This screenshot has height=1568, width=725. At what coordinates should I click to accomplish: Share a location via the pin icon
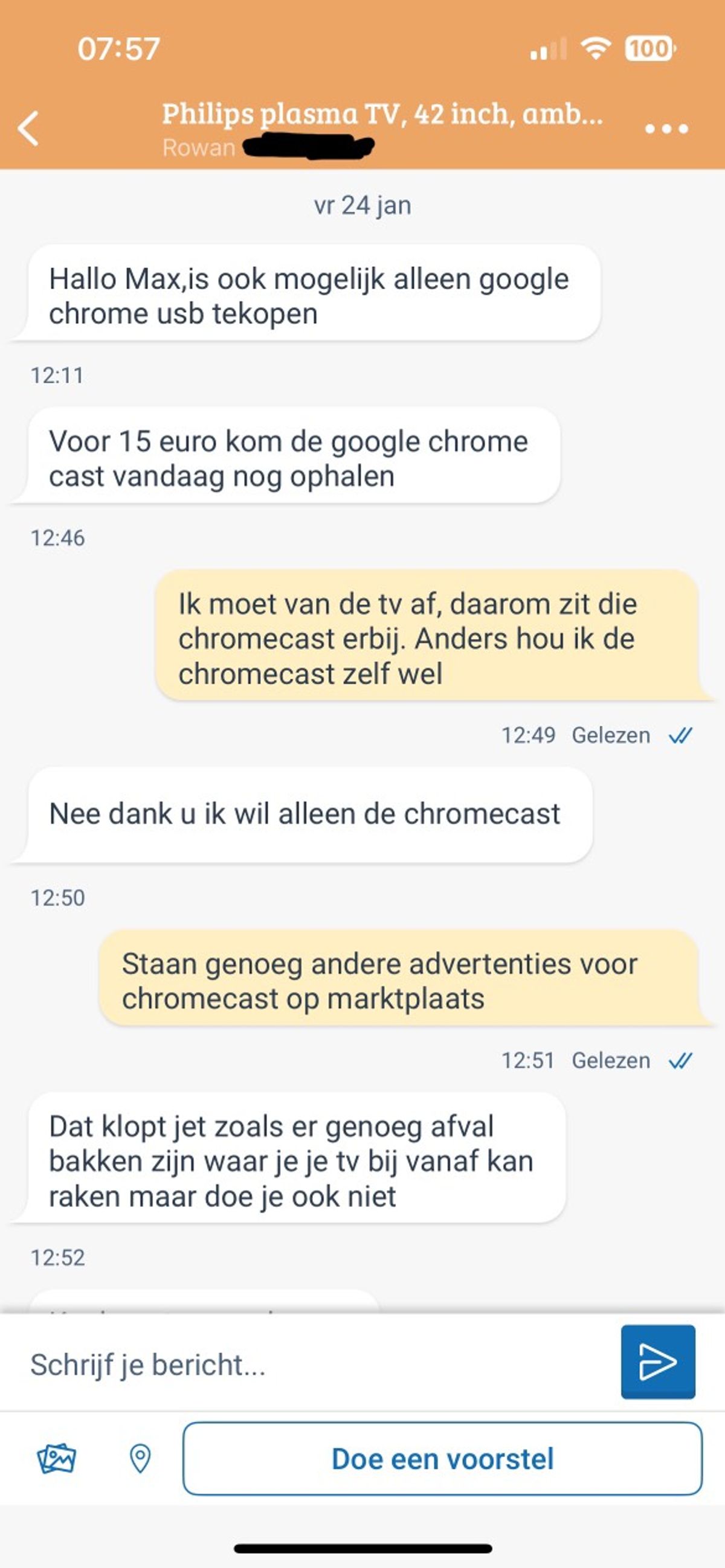point(140,1459)
